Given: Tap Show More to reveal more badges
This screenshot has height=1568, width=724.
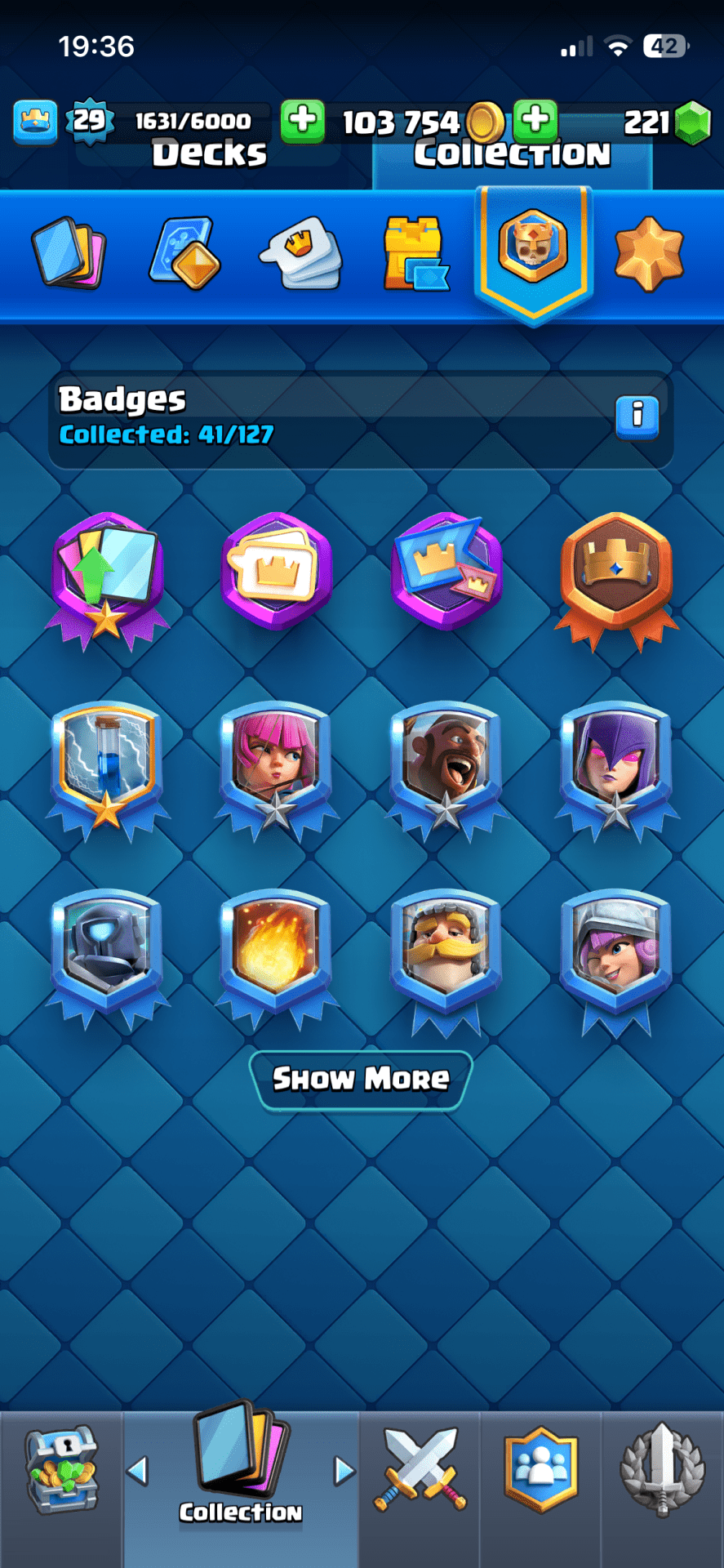Looking at the screenshot, I should [x=361, y=1079].
